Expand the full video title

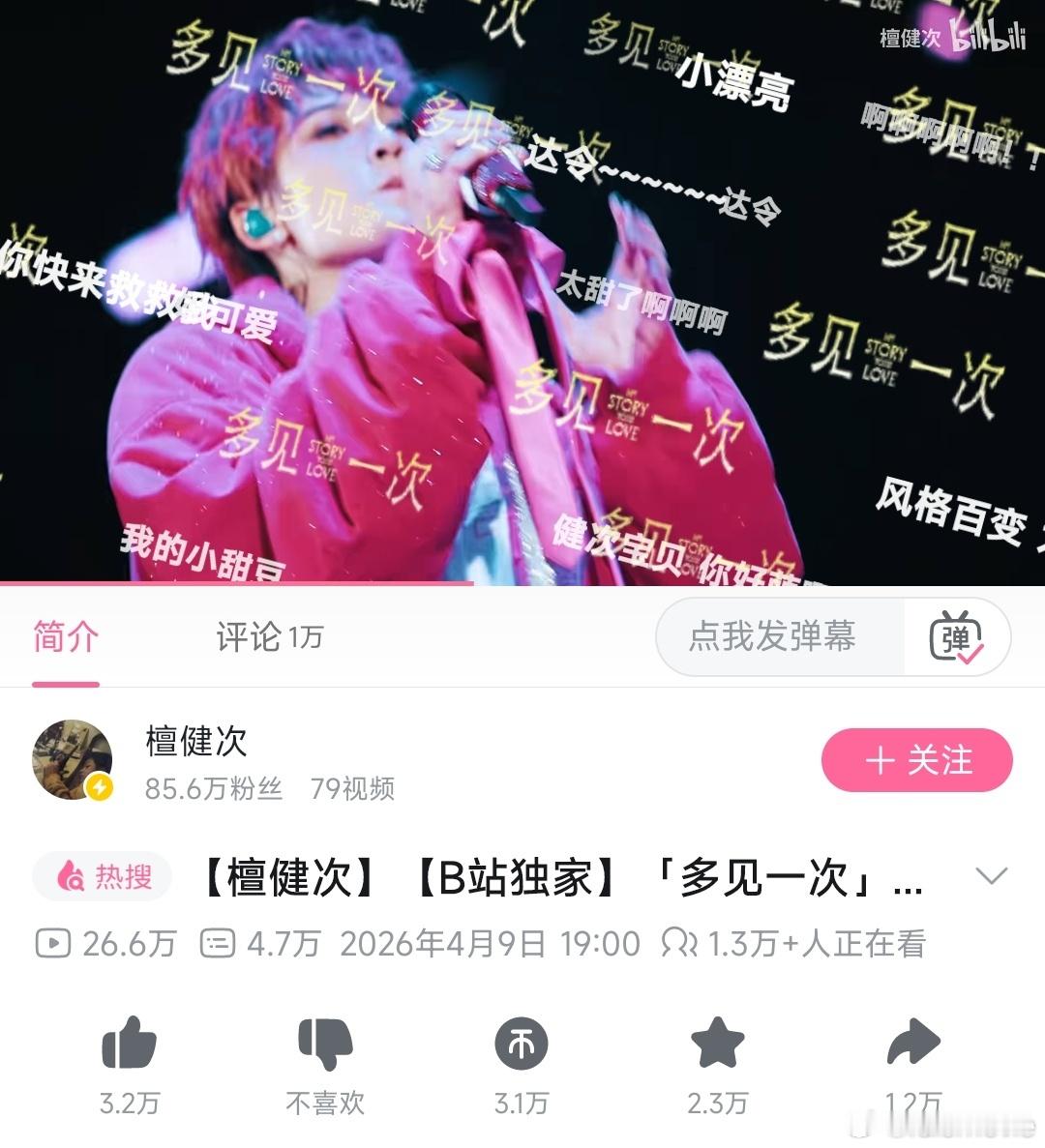(x=990, y=878)
